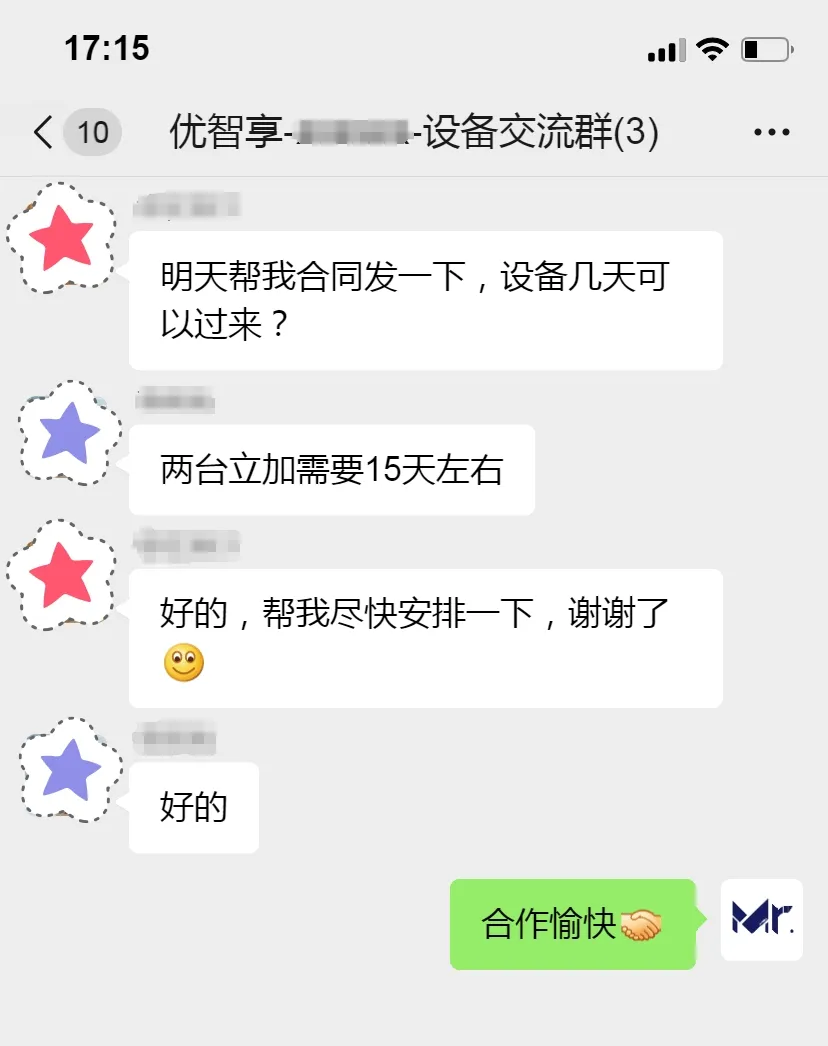The height and width of the screenshot is (1046, 828).
Task: Open red star avatar beside 明天帮我合同发一下 message
Action: (x=62, y=239)
